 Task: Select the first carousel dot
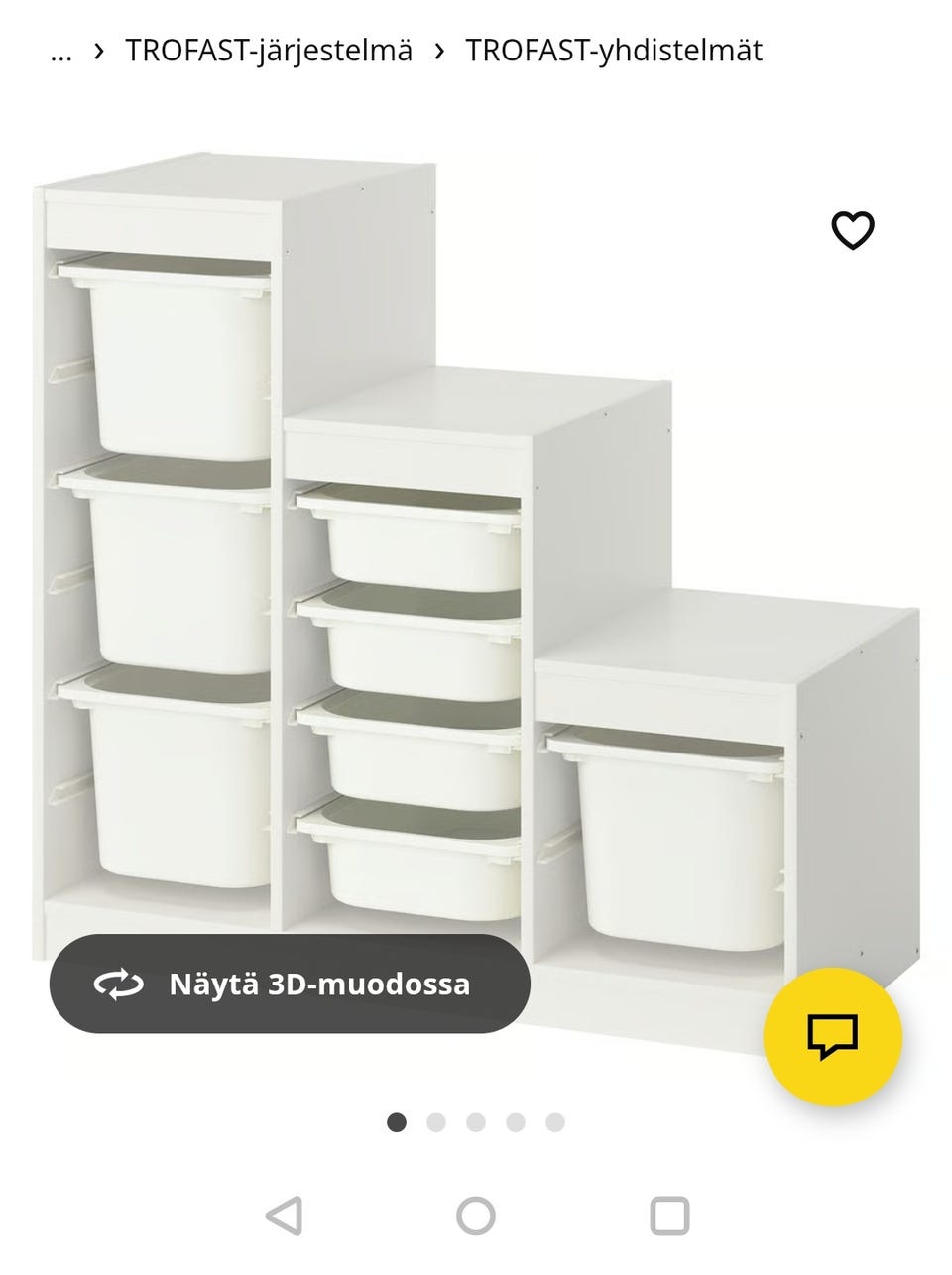click(398, 1122)
